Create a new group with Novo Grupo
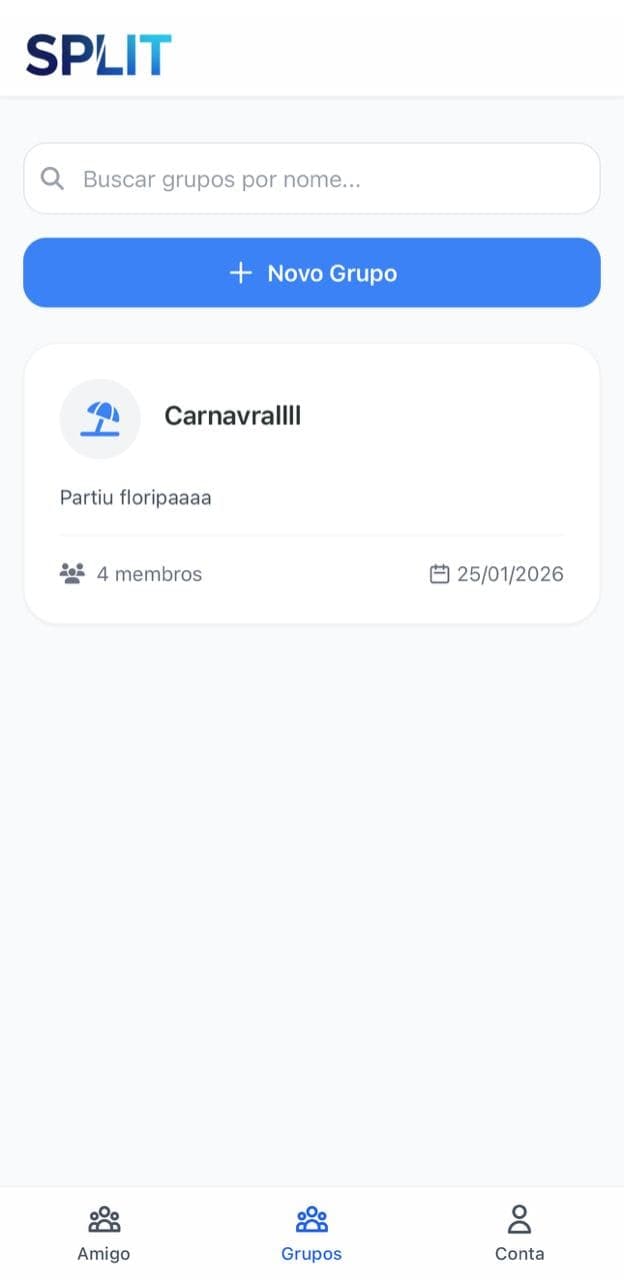This screenshot has width=624, height=1280. pos(312,273)
